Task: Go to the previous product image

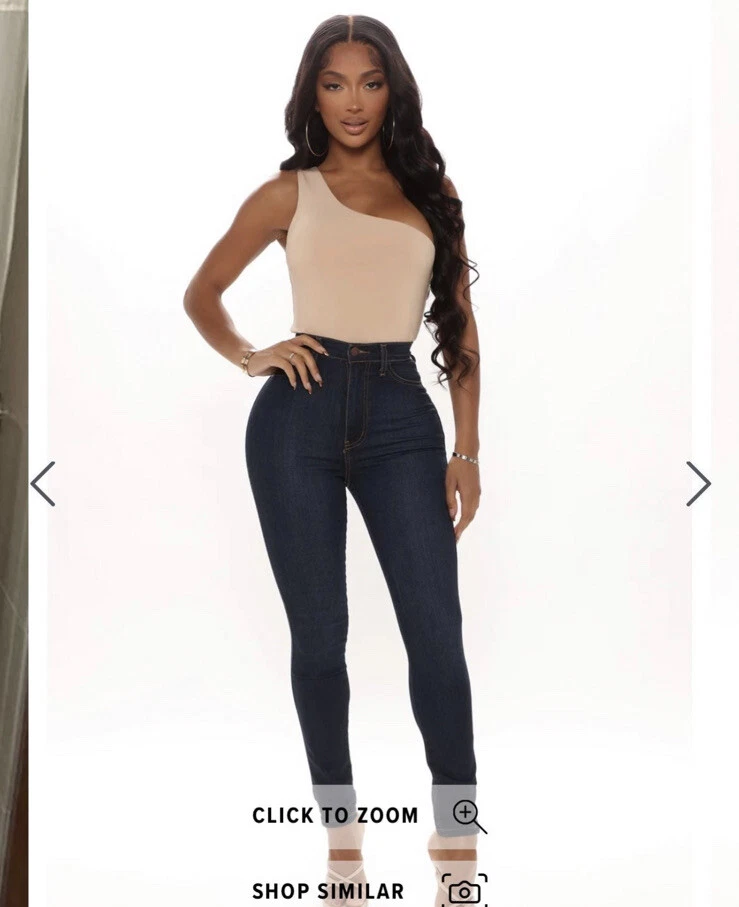Action: click(x=43, y=484)
